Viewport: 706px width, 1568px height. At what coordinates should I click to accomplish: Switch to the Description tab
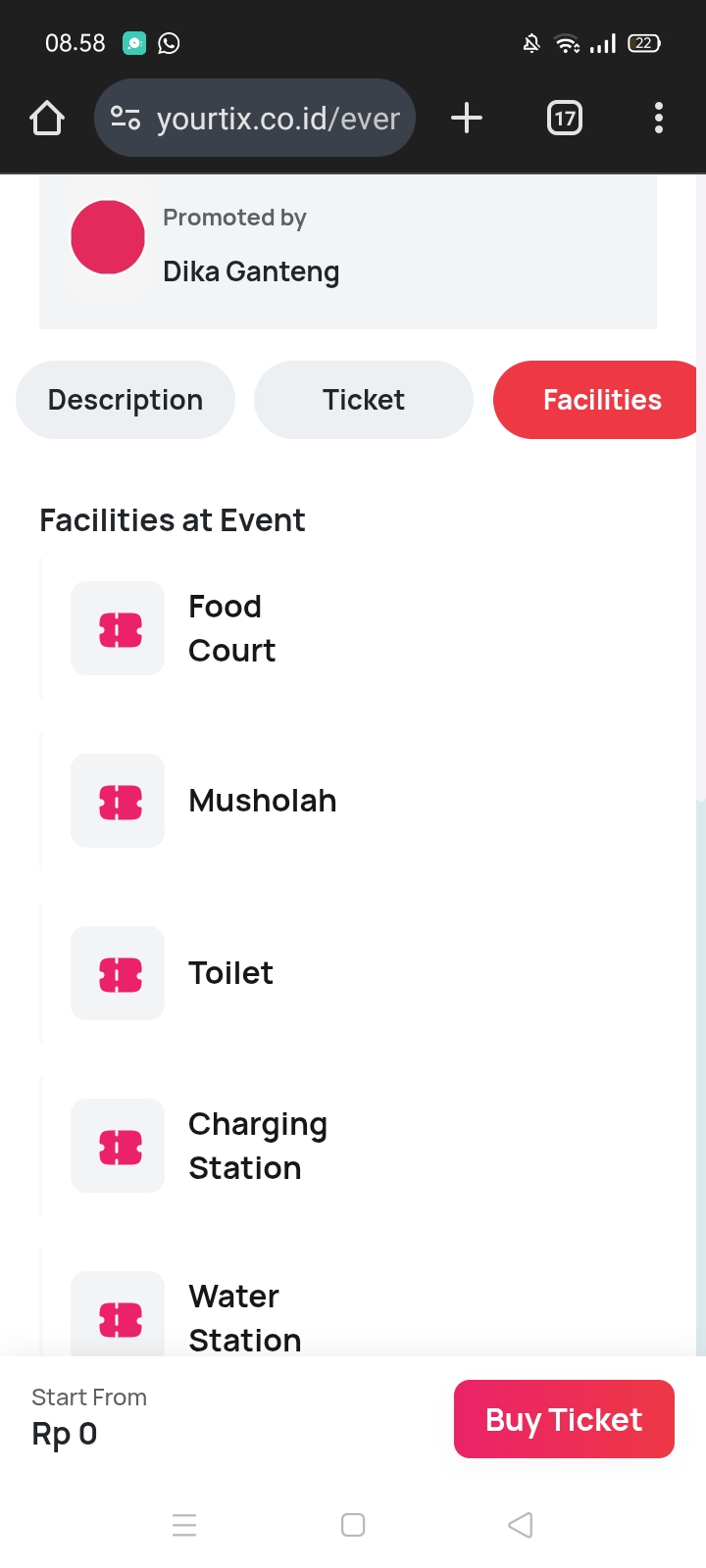click(126, 400)
